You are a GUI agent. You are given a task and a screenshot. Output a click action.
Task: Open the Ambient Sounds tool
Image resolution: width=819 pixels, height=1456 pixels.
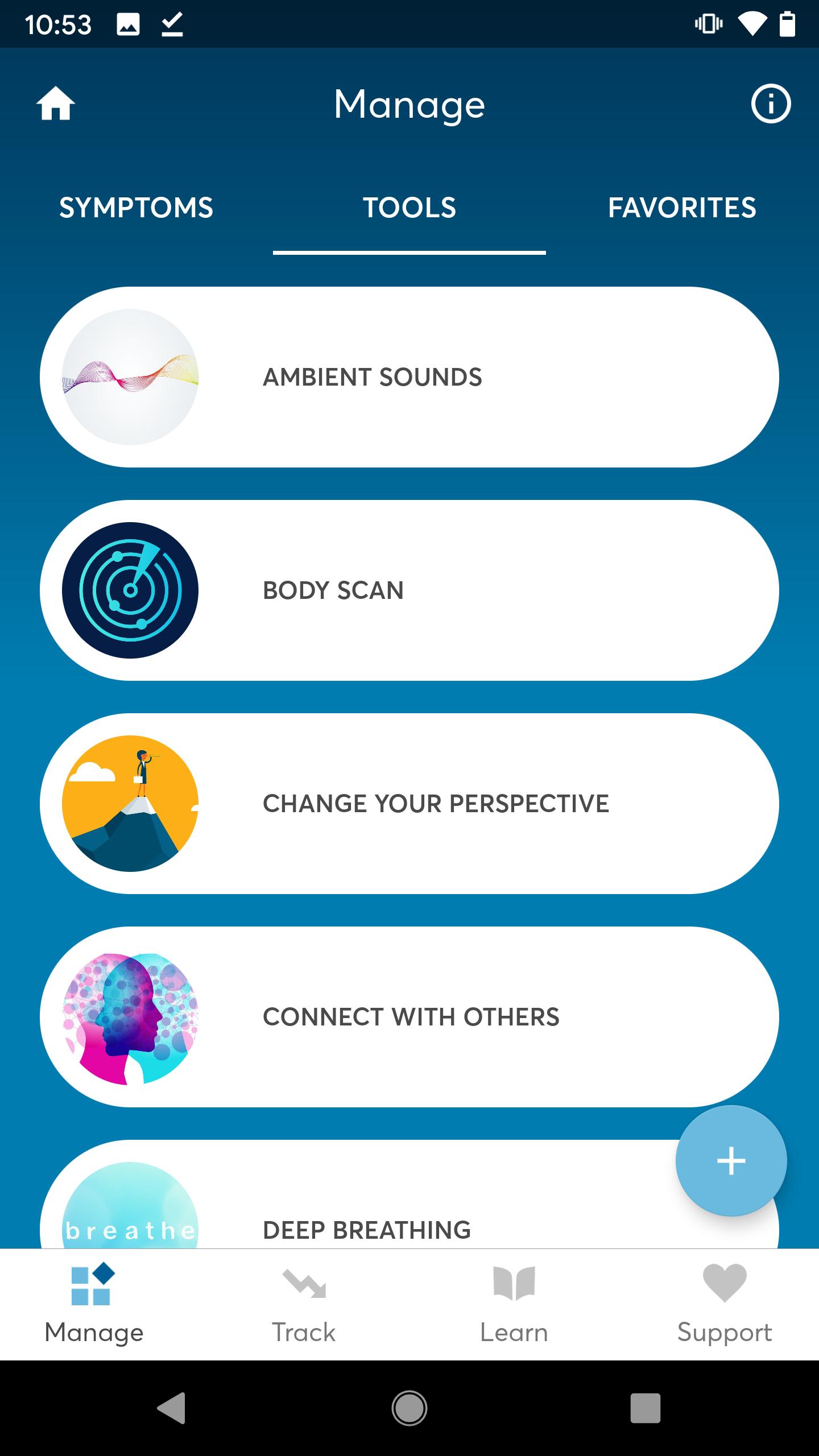click(409, 377)
